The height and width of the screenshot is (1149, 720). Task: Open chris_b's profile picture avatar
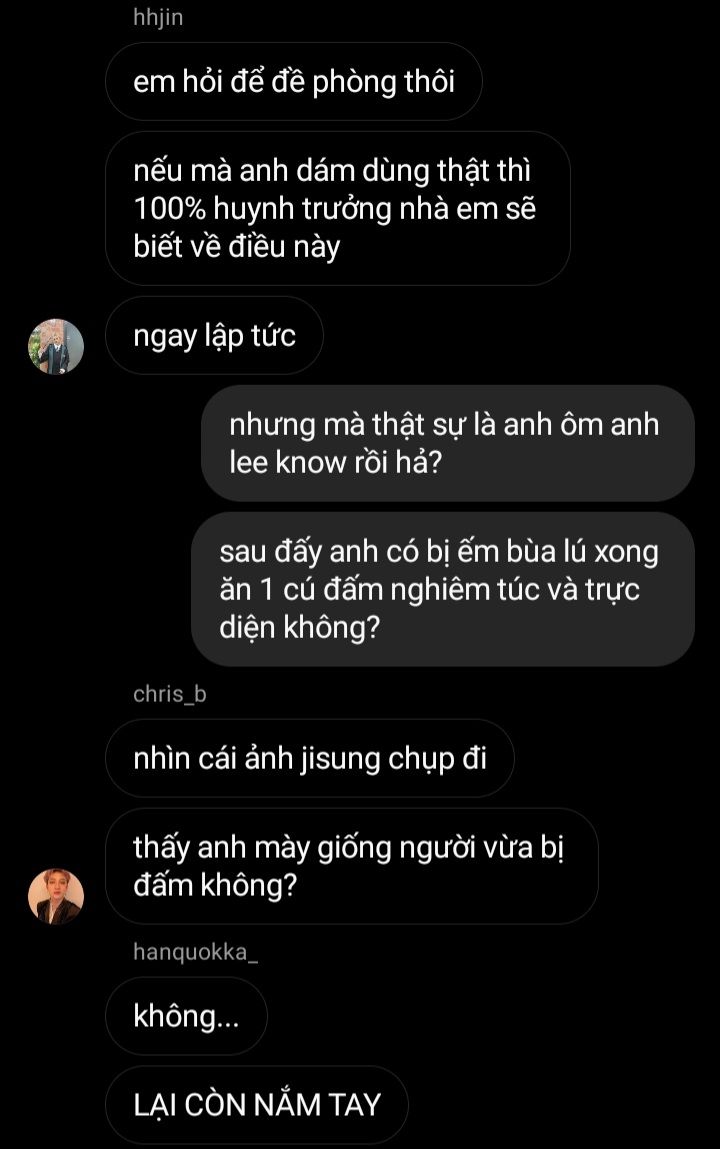pyautogui.click(x=56, y=895)
